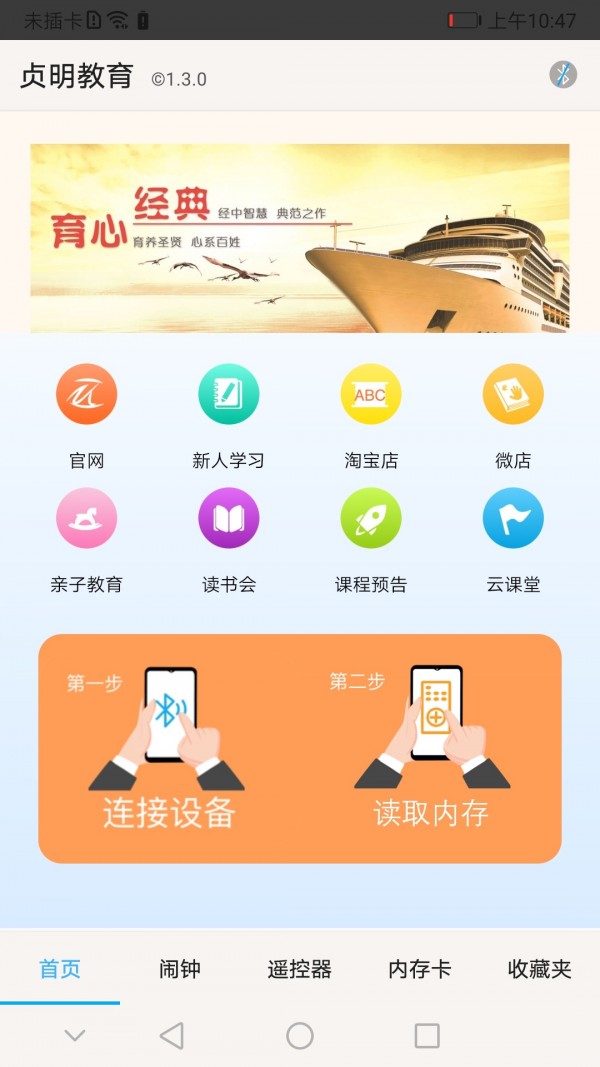This screenshot has width=600, height=1067.
Task: Switch to the 首页 tab
Action: click(60, 968)
